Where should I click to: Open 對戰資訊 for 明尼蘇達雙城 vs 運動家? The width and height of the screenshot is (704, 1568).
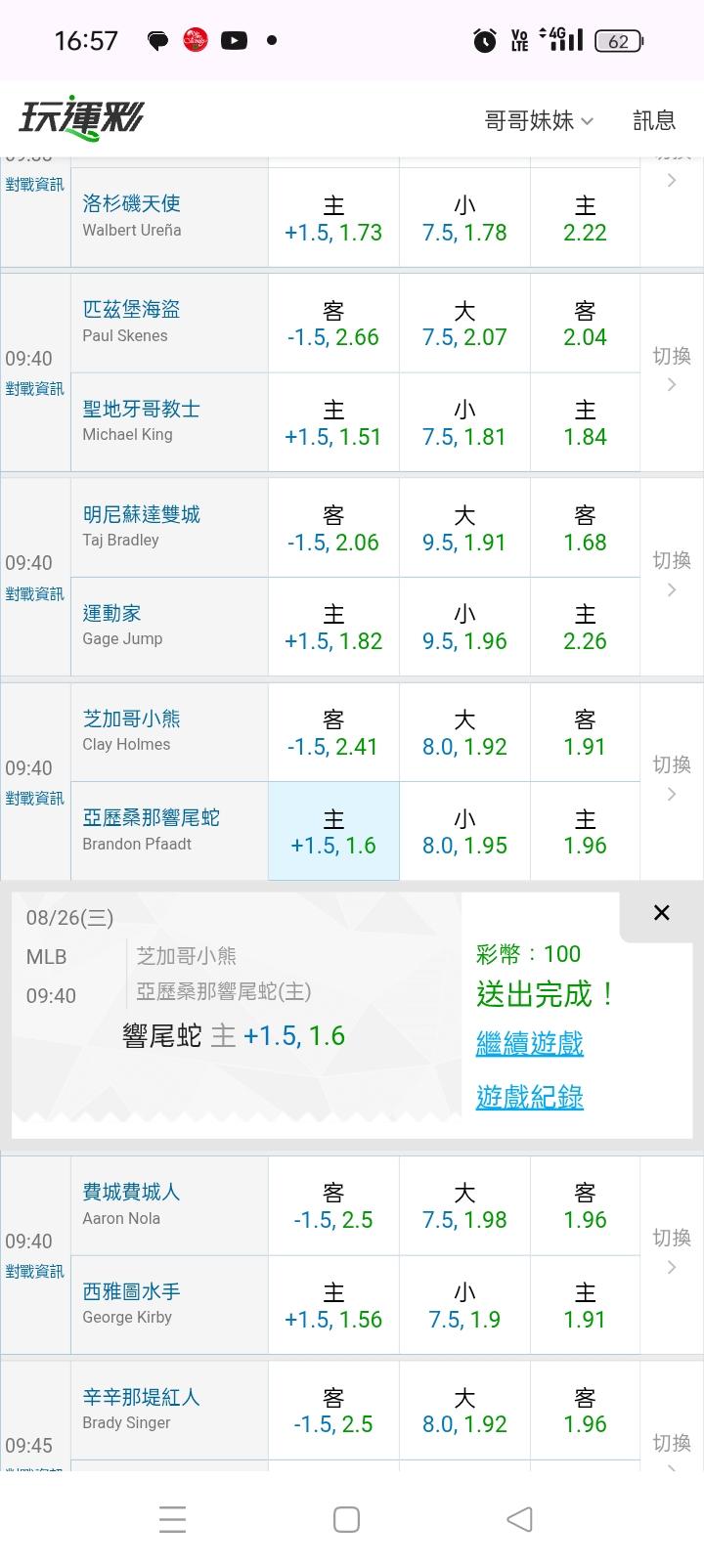tap(35, 593)
